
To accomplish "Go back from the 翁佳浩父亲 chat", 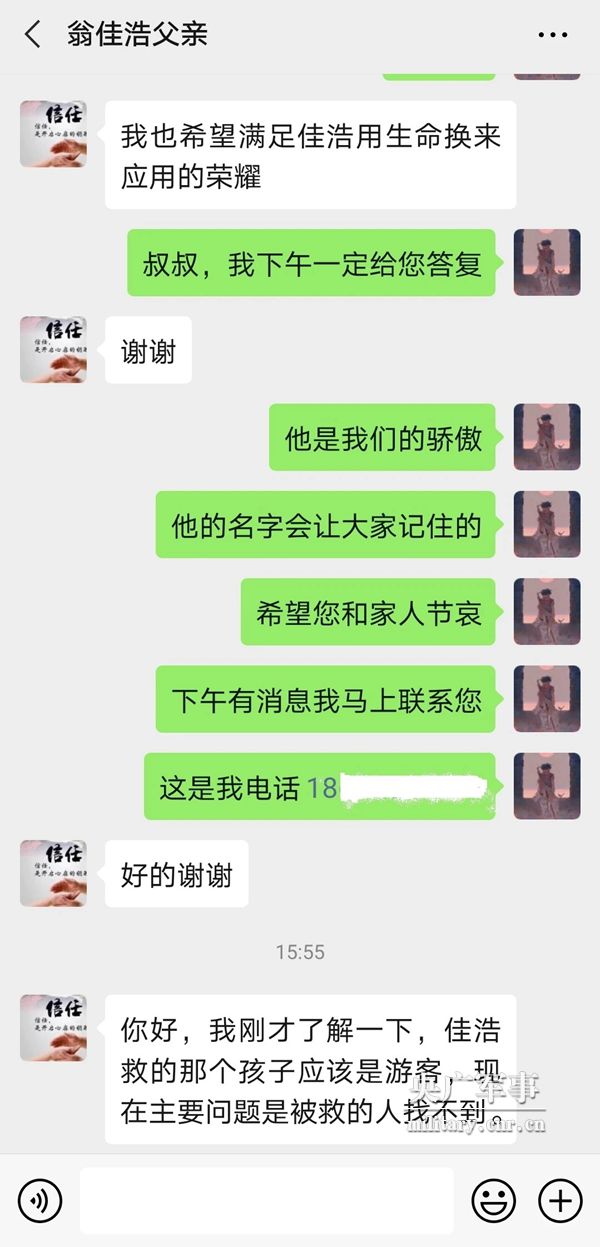I will click(33, 35).
